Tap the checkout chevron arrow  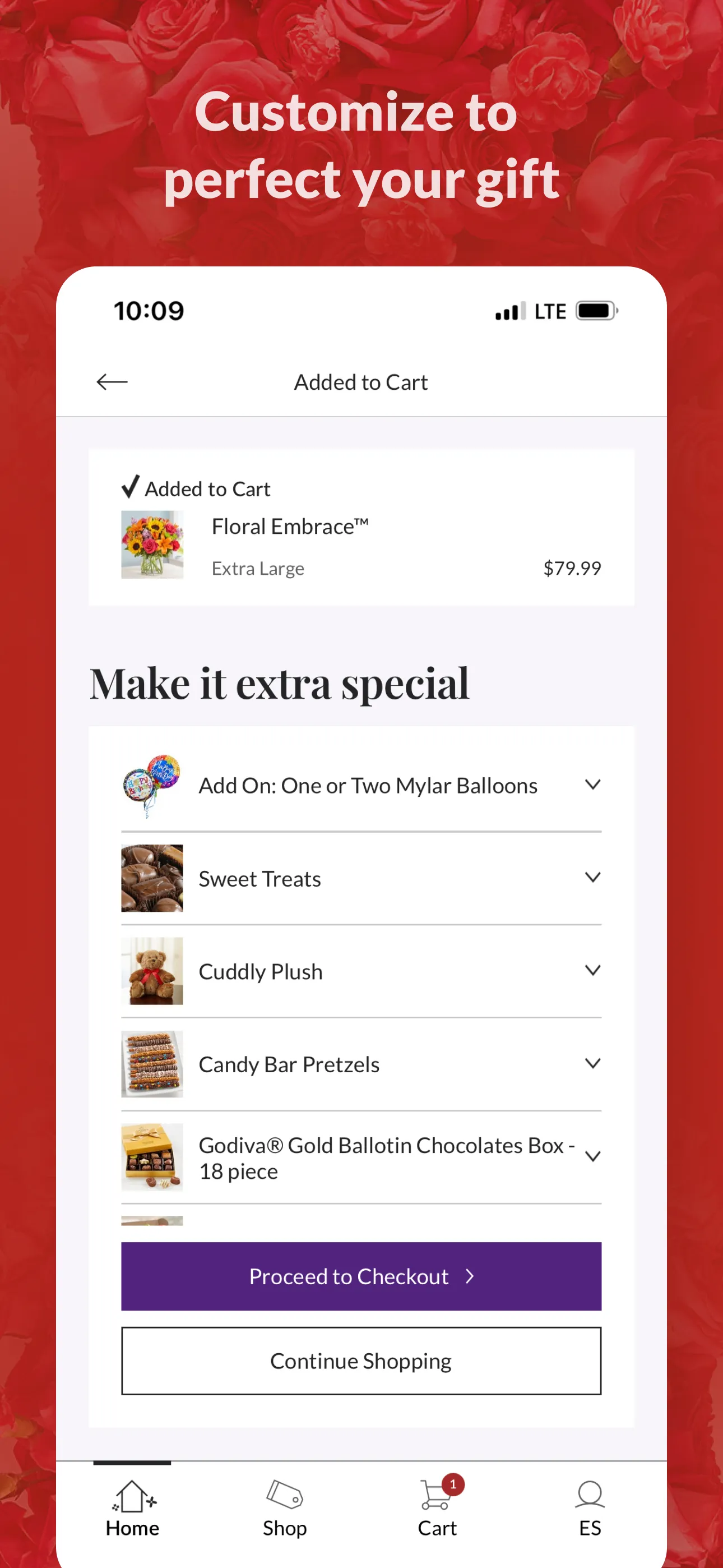(x=469, y=1276)
